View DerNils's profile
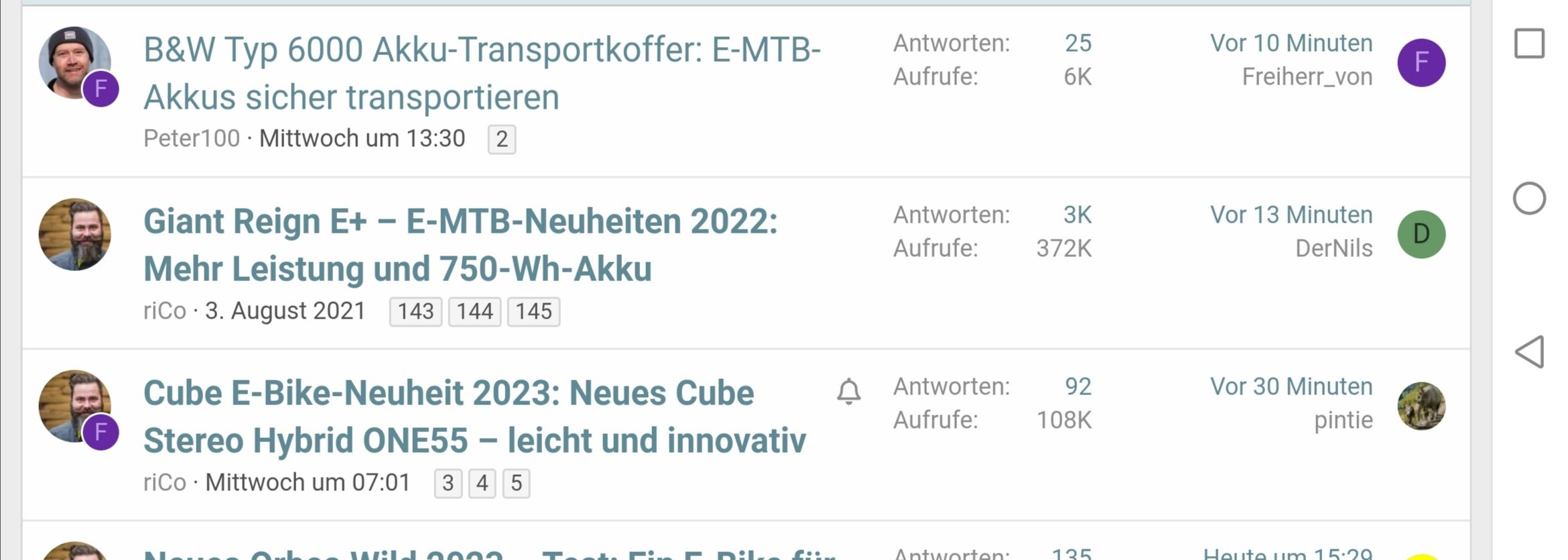 (1333, 249)
